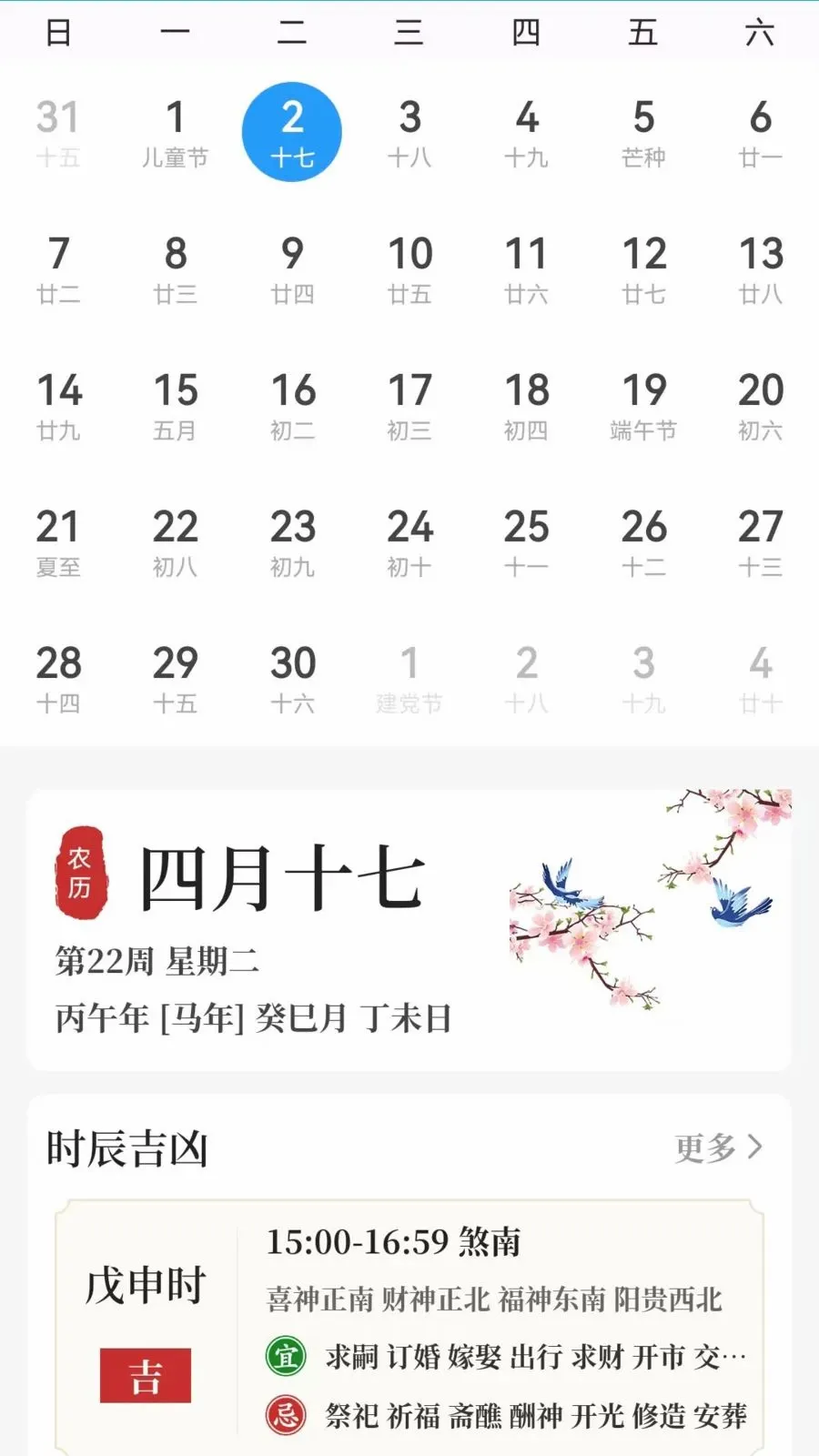Select June 1 儿童节 in the calendar
This screenshot has height=1456, width=819.
pyautogui.click(x=175, y=133)
